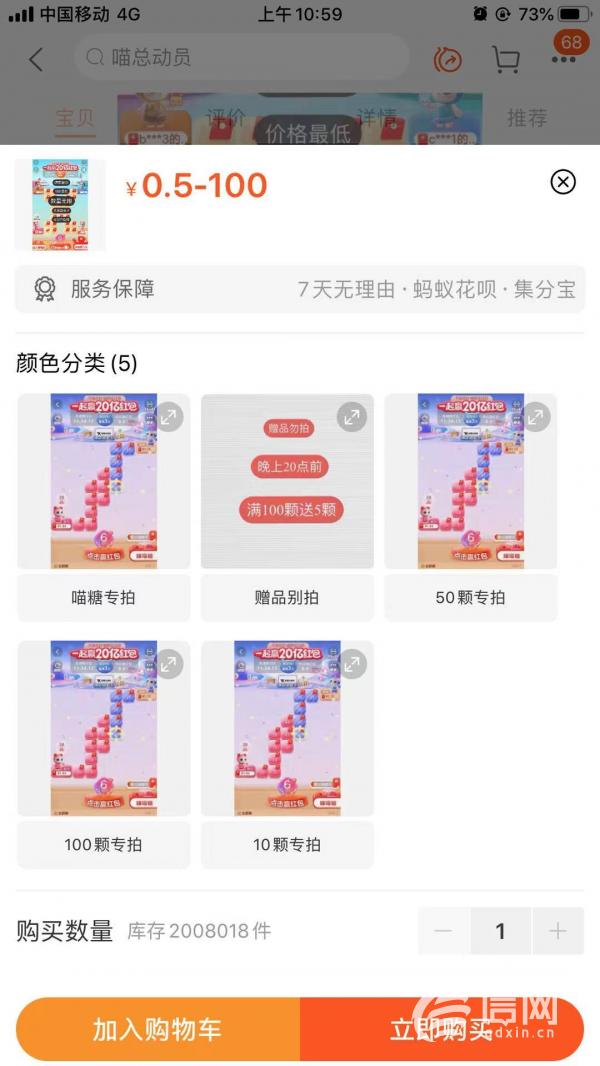Screen dimensions: 600x1066
Task: Close the product options sheet
Action: point(563,181)
